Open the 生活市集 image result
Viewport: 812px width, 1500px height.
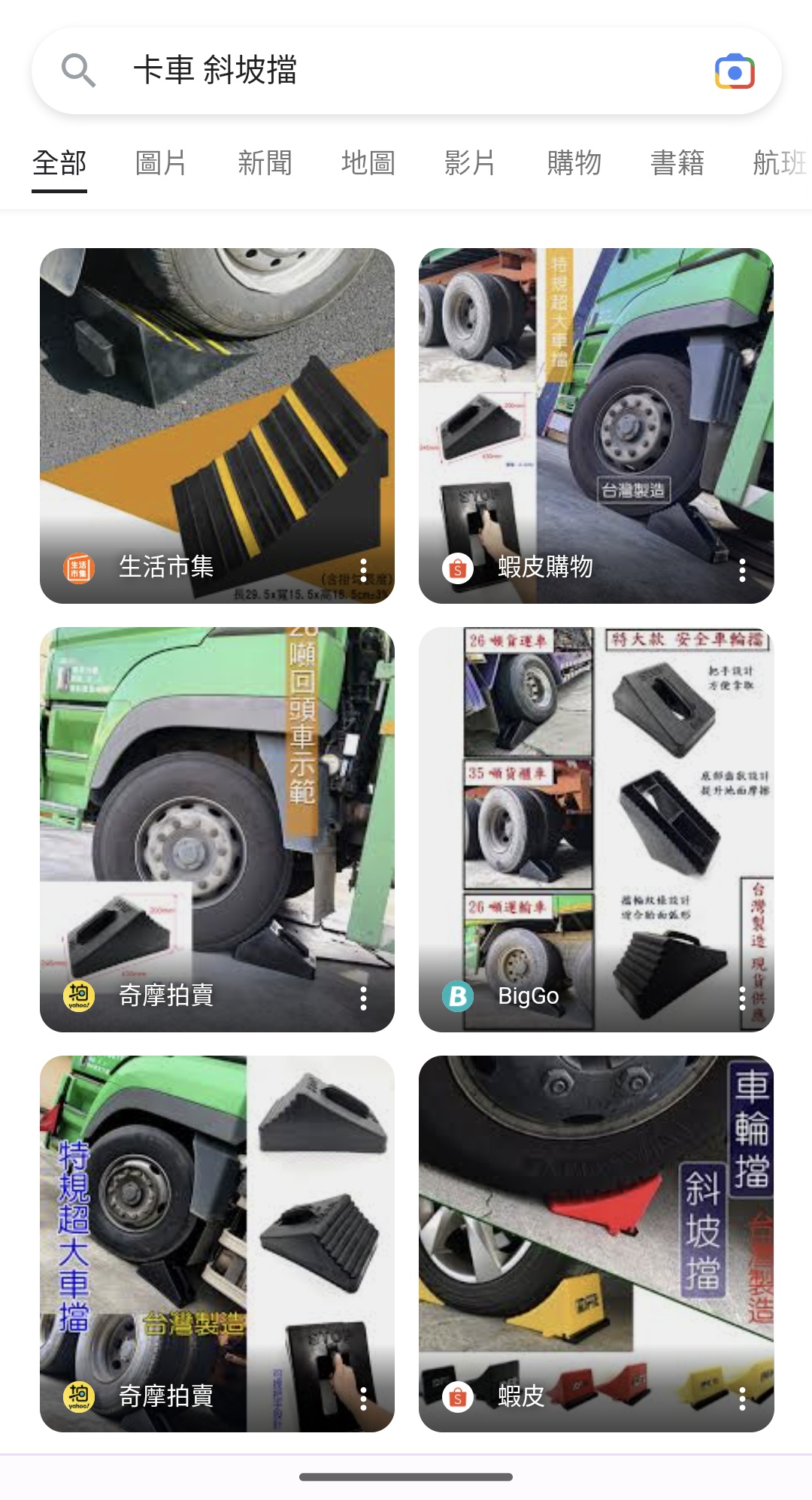coord(217,406)
